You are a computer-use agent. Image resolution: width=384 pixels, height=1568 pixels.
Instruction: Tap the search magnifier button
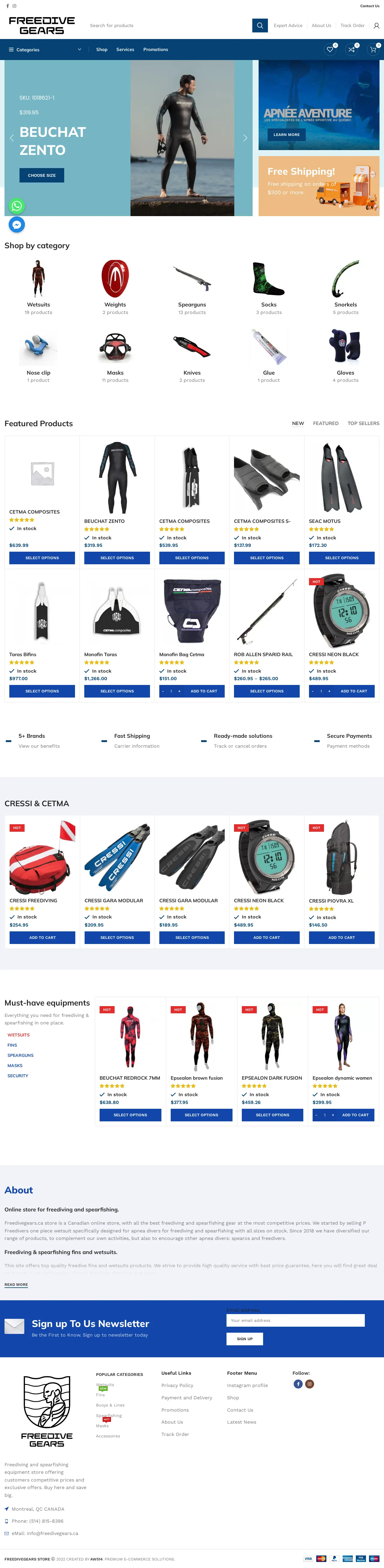point(260,26)
